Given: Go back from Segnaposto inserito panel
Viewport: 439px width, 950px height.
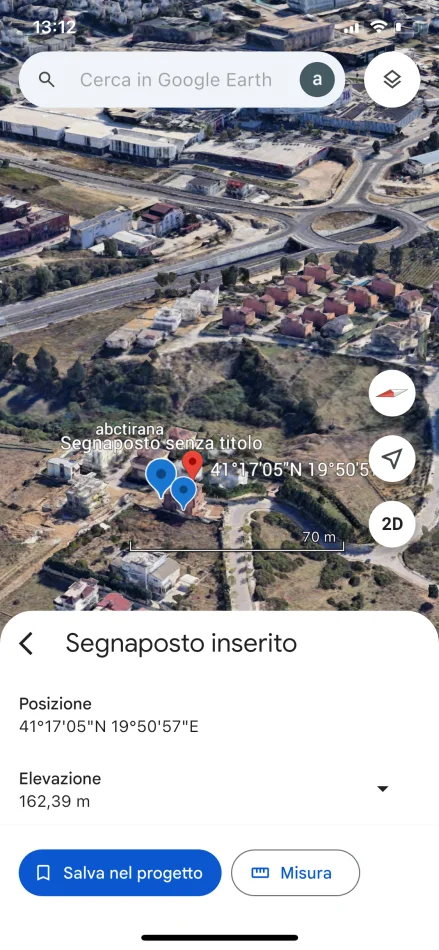Looking at the screenshot, I should [x=26, y=643].
